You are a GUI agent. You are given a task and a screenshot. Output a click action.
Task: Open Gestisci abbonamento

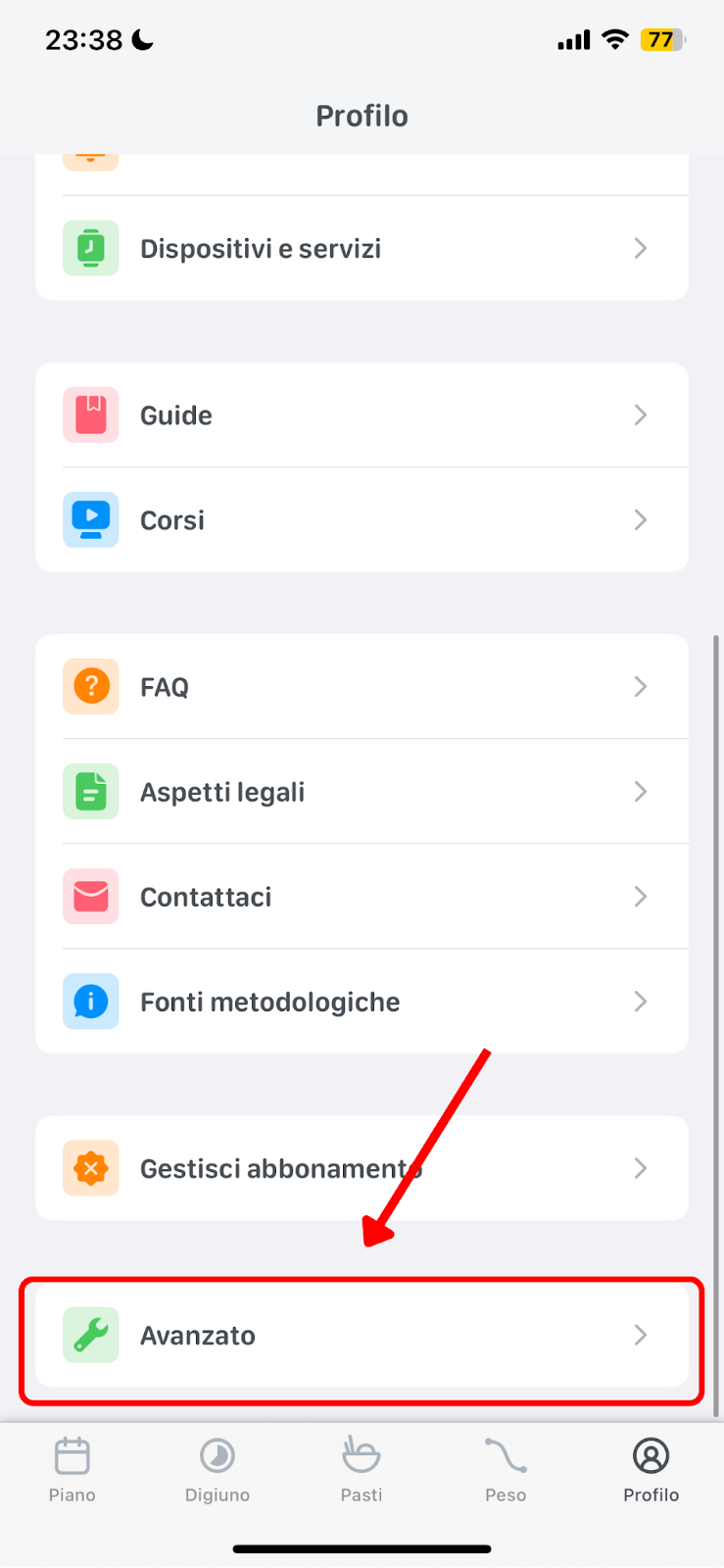coord(362,1167)
